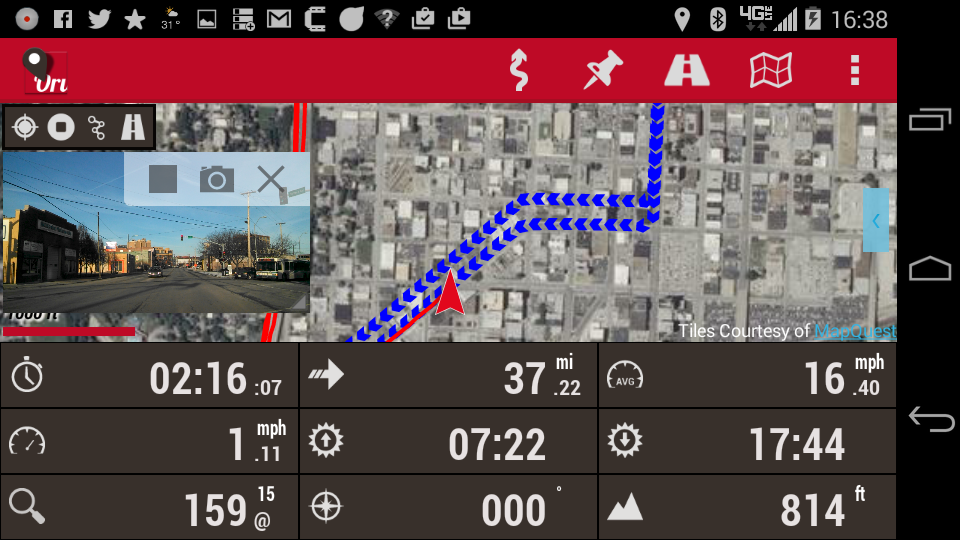
Task: Expand the side panel arrow on the map
Action: [875, 221]
